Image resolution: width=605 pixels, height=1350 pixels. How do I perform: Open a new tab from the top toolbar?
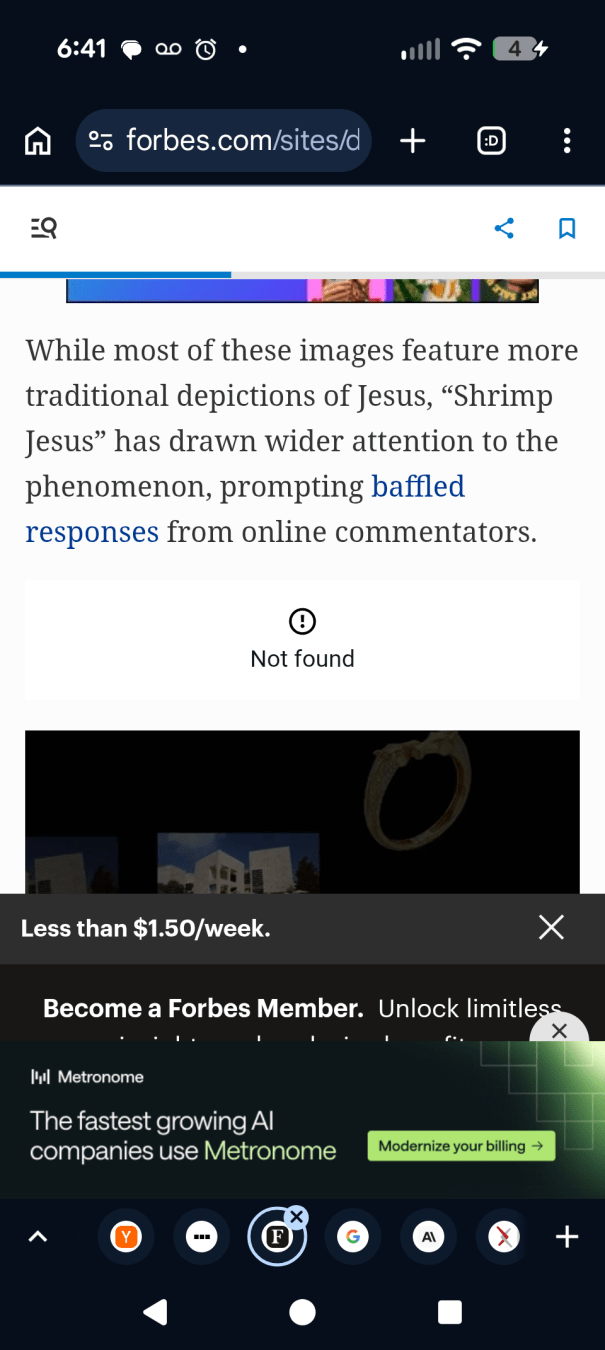point(412,141)
